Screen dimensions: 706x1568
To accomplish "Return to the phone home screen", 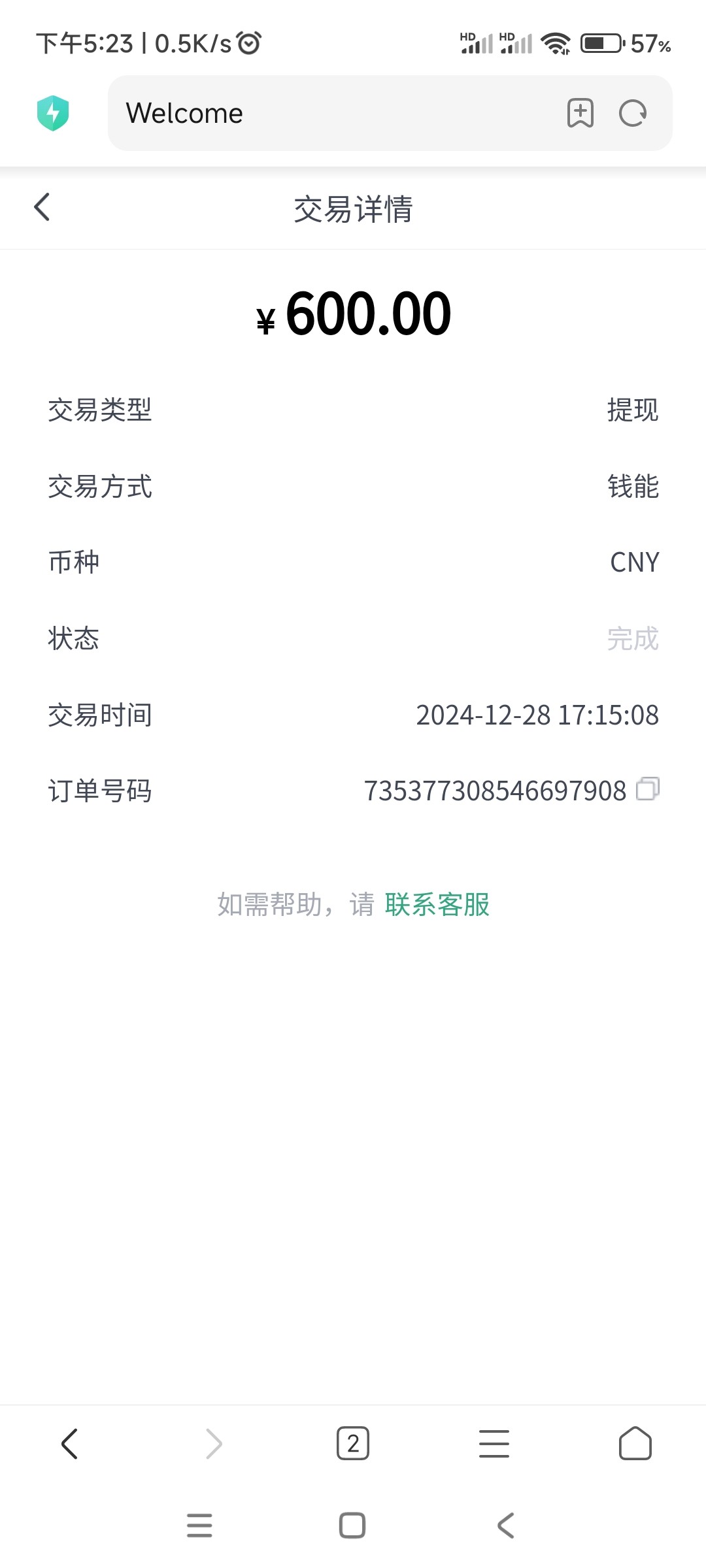I will click(352, 1526).
